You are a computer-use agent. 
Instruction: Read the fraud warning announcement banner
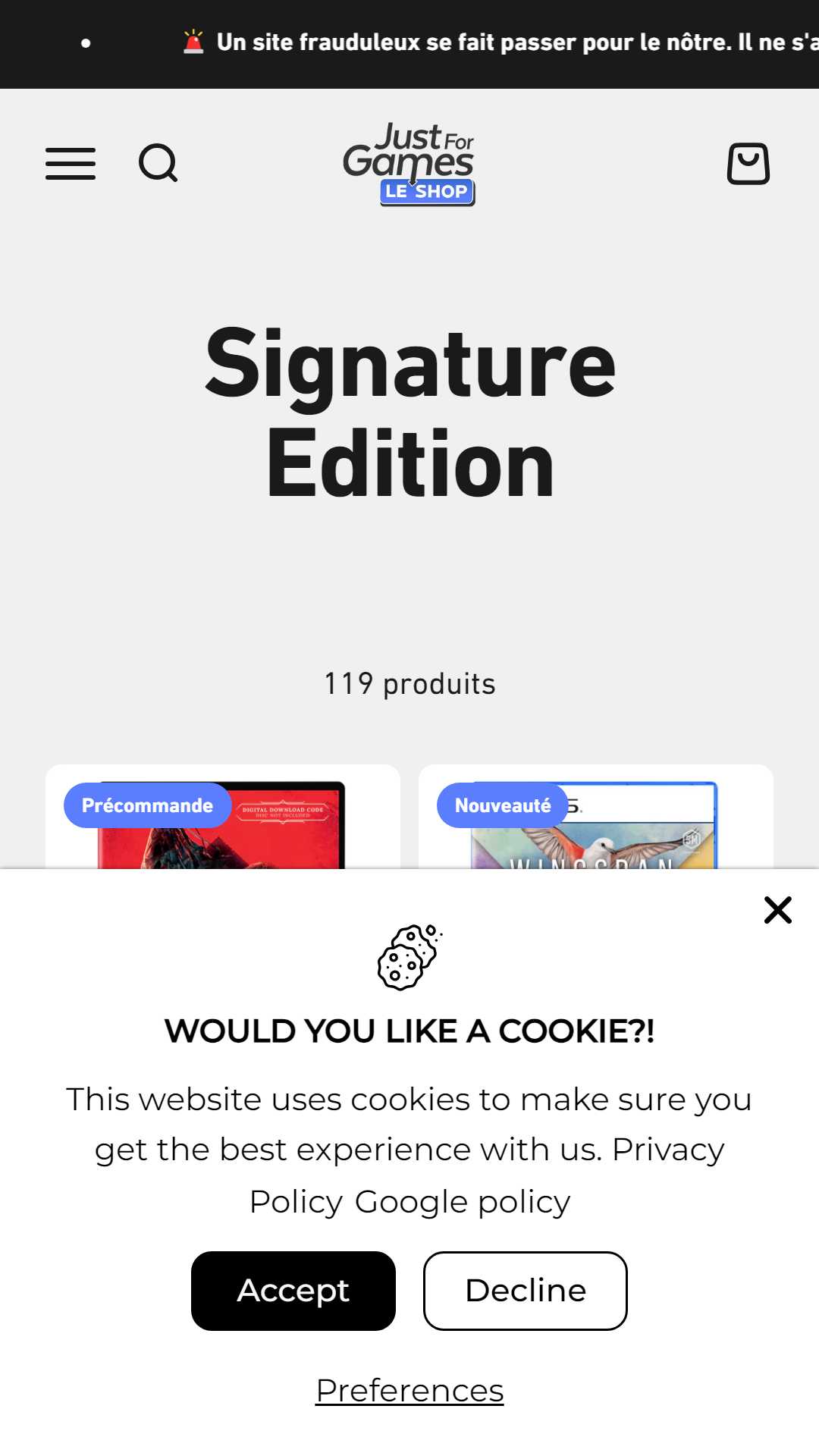click(500, 42)
